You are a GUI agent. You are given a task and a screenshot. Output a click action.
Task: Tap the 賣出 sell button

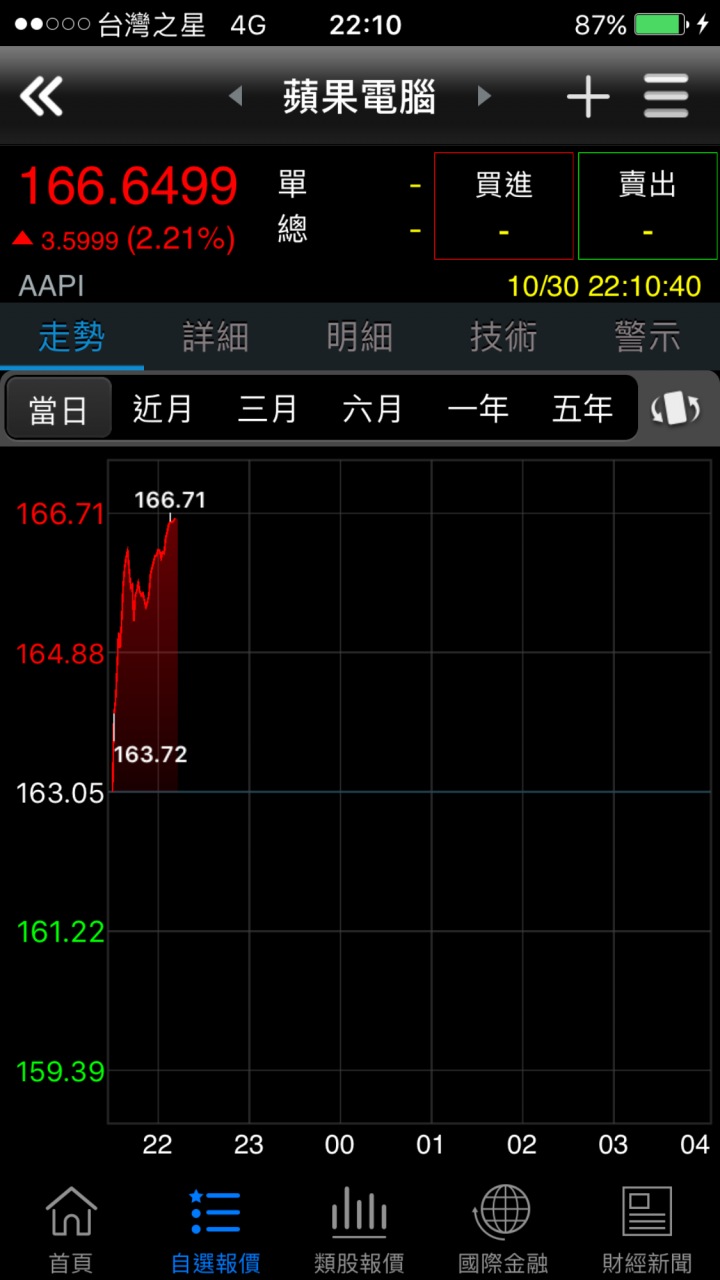click(x=648, y=206)
